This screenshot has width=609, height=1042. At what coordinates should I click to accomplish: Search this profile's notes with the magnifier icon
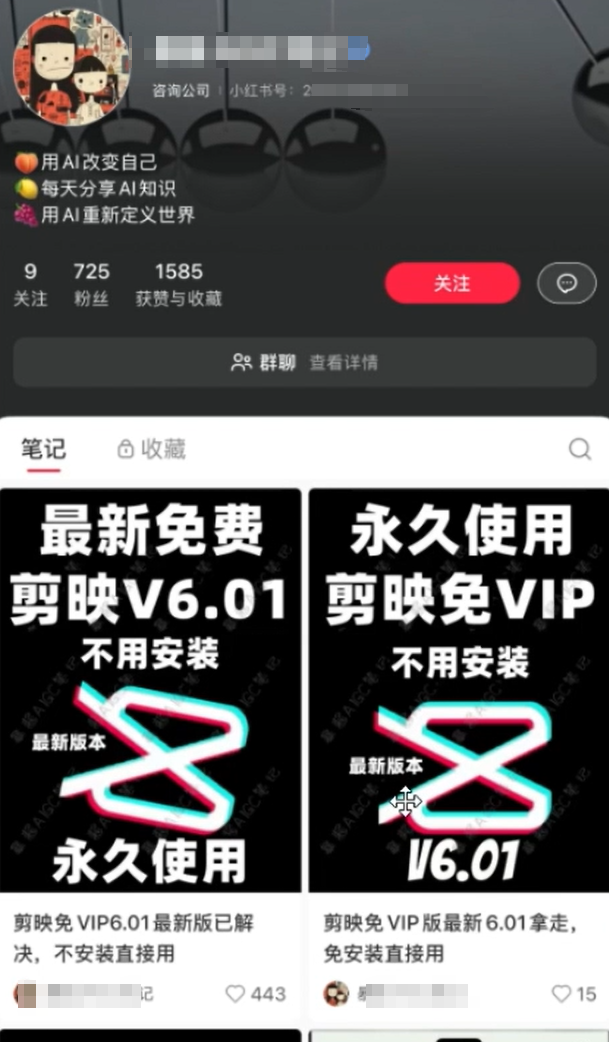coord(580,449)
